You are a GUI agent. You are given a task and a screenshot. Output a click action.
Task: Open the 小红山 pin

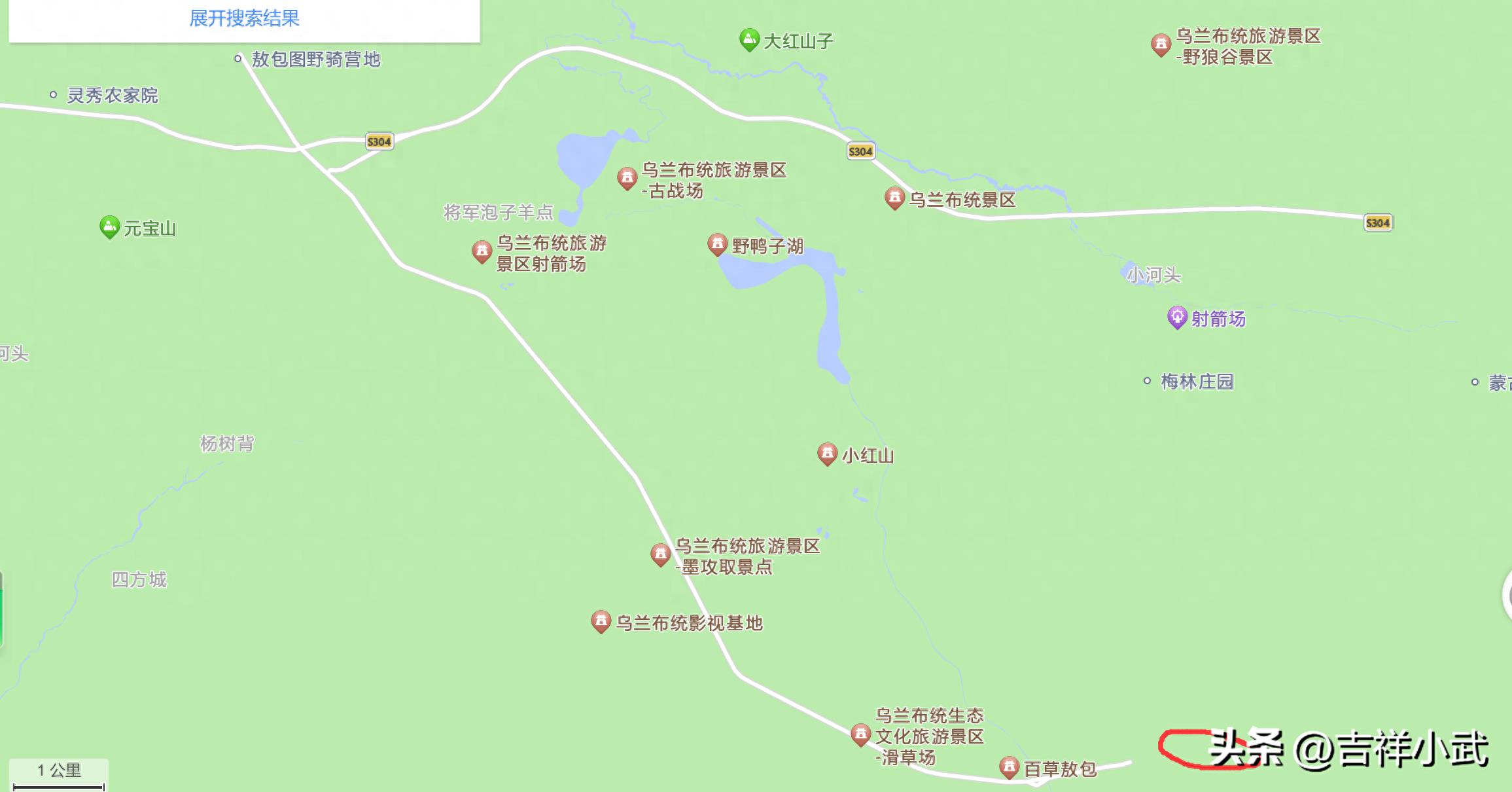pos(827,454)
